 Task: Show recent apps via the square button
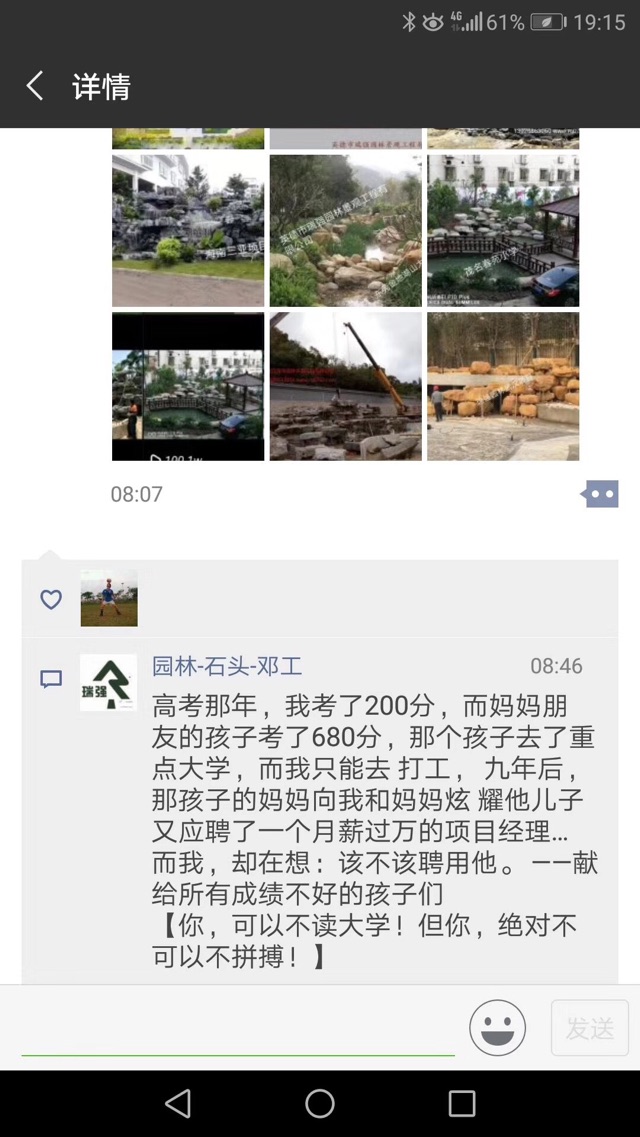pos(462,1103)
